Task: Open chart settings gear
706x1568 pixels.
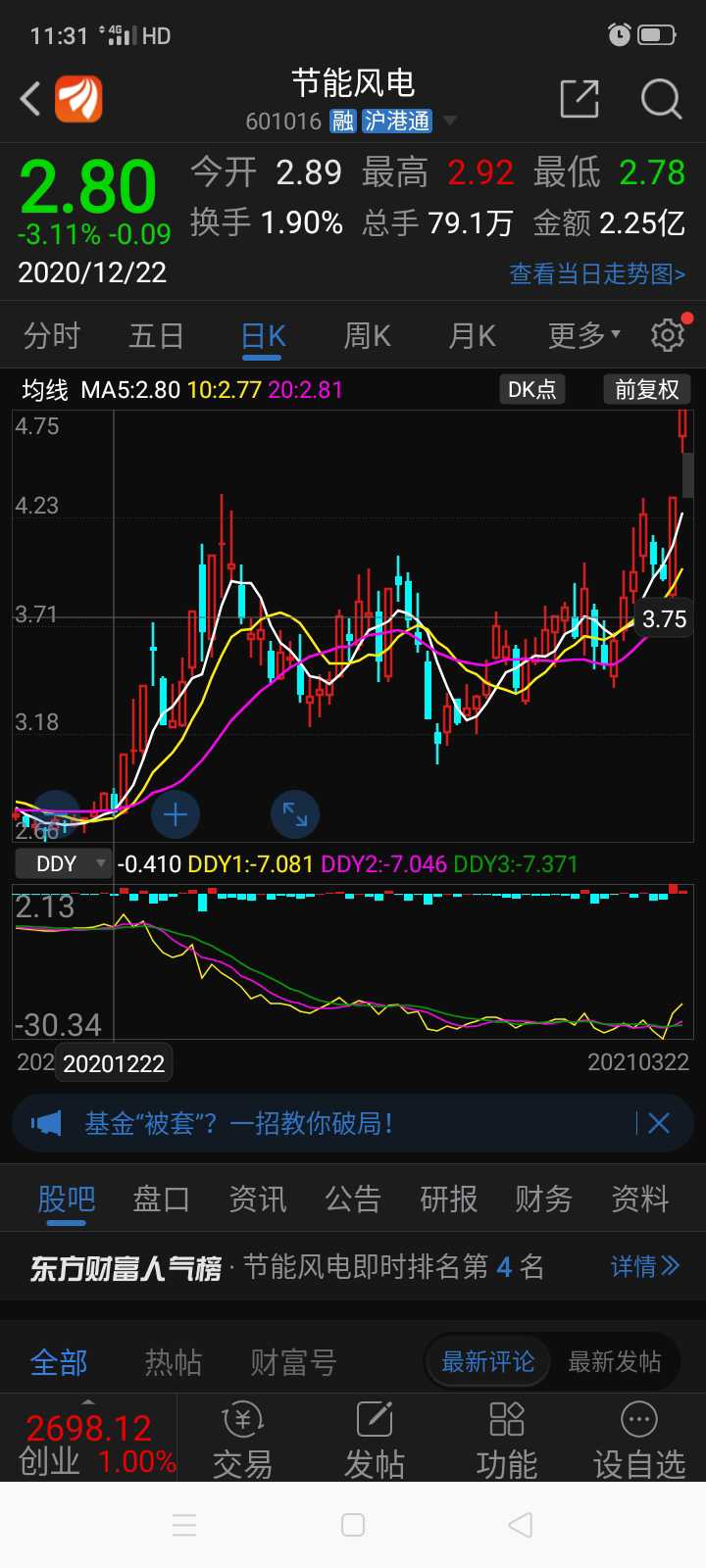Action: [669, 335]
